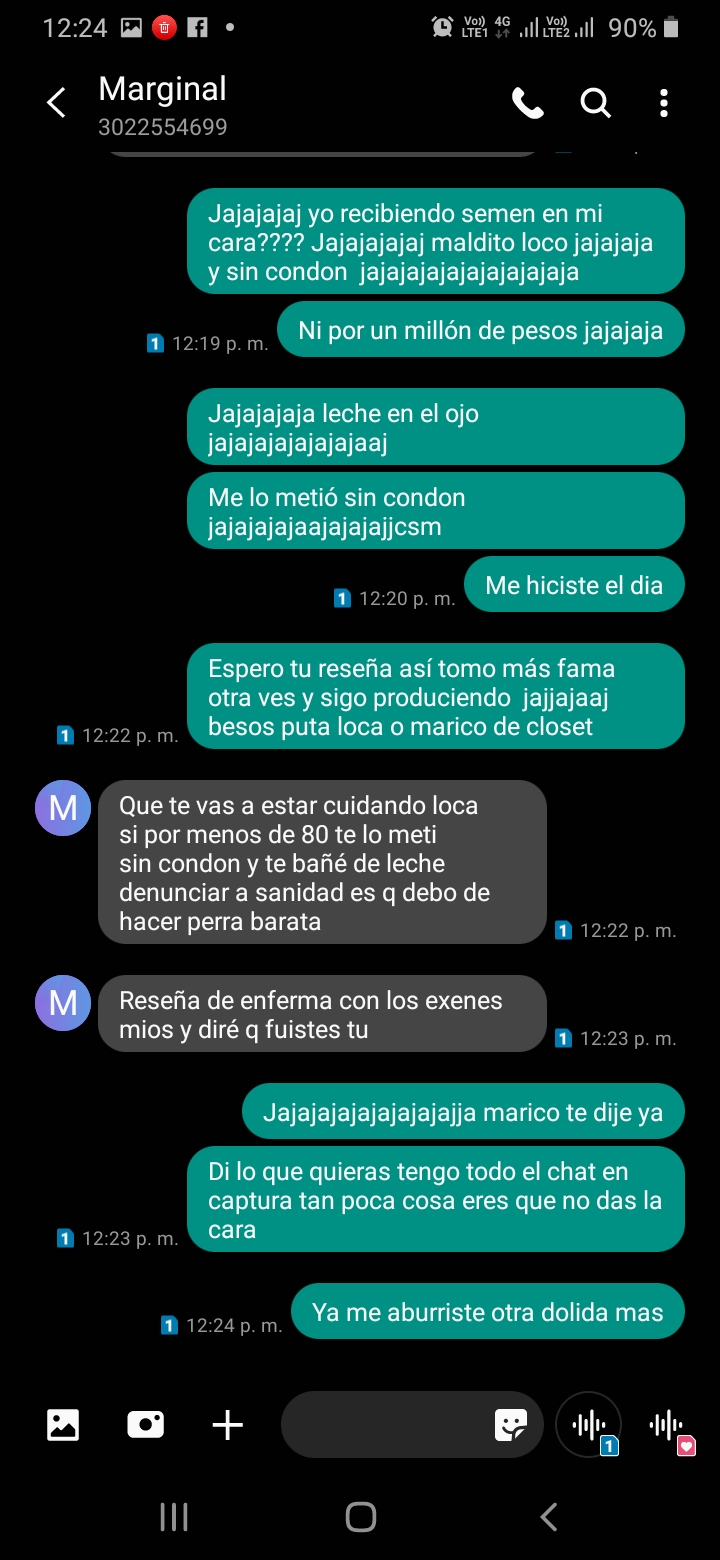Open the sticker picker in text field
This screenshot has height=1560, width=720.
pos(511,1424)
